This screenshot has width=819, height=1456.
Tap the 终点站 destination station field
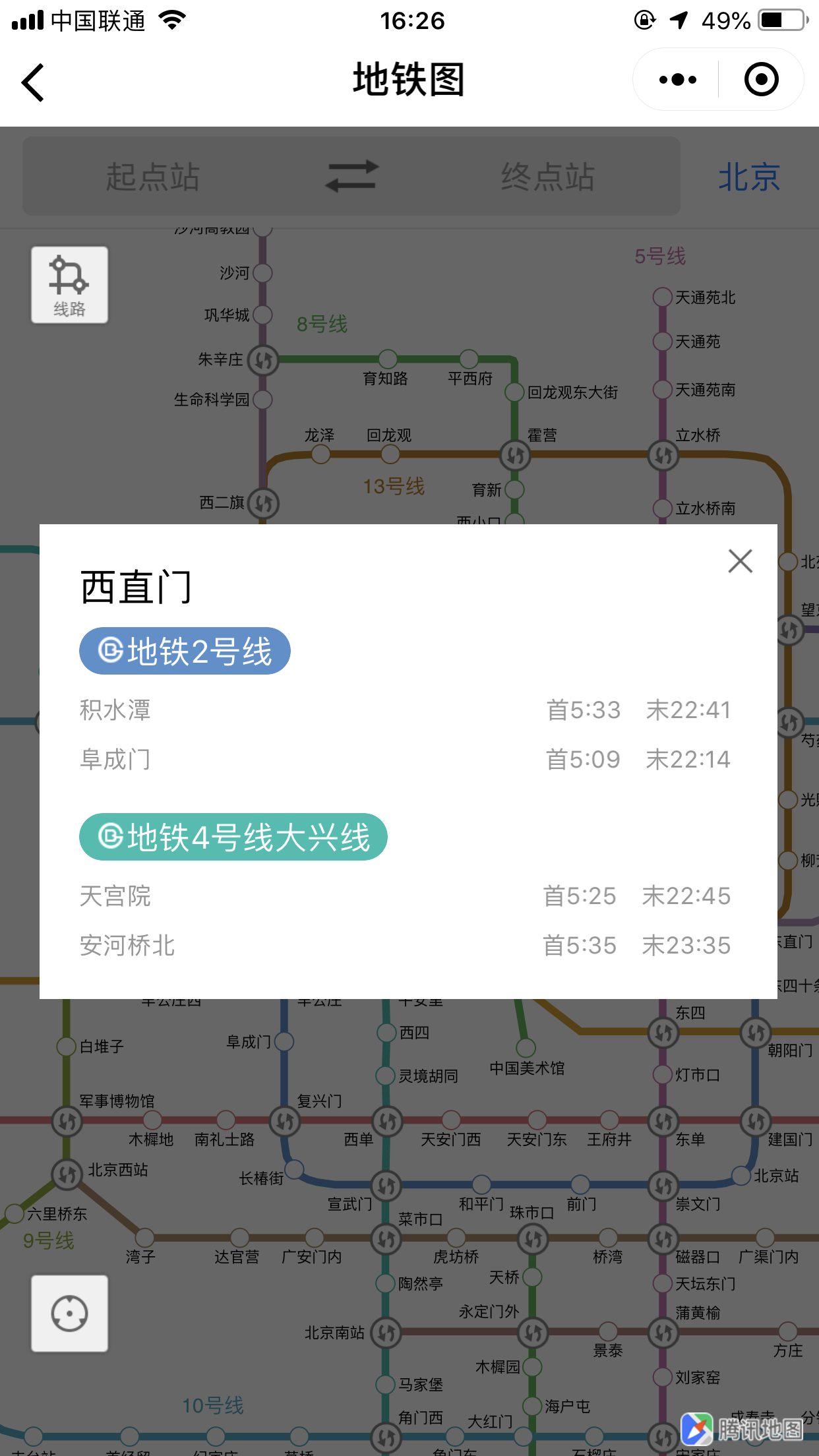[x=547, y=177]
